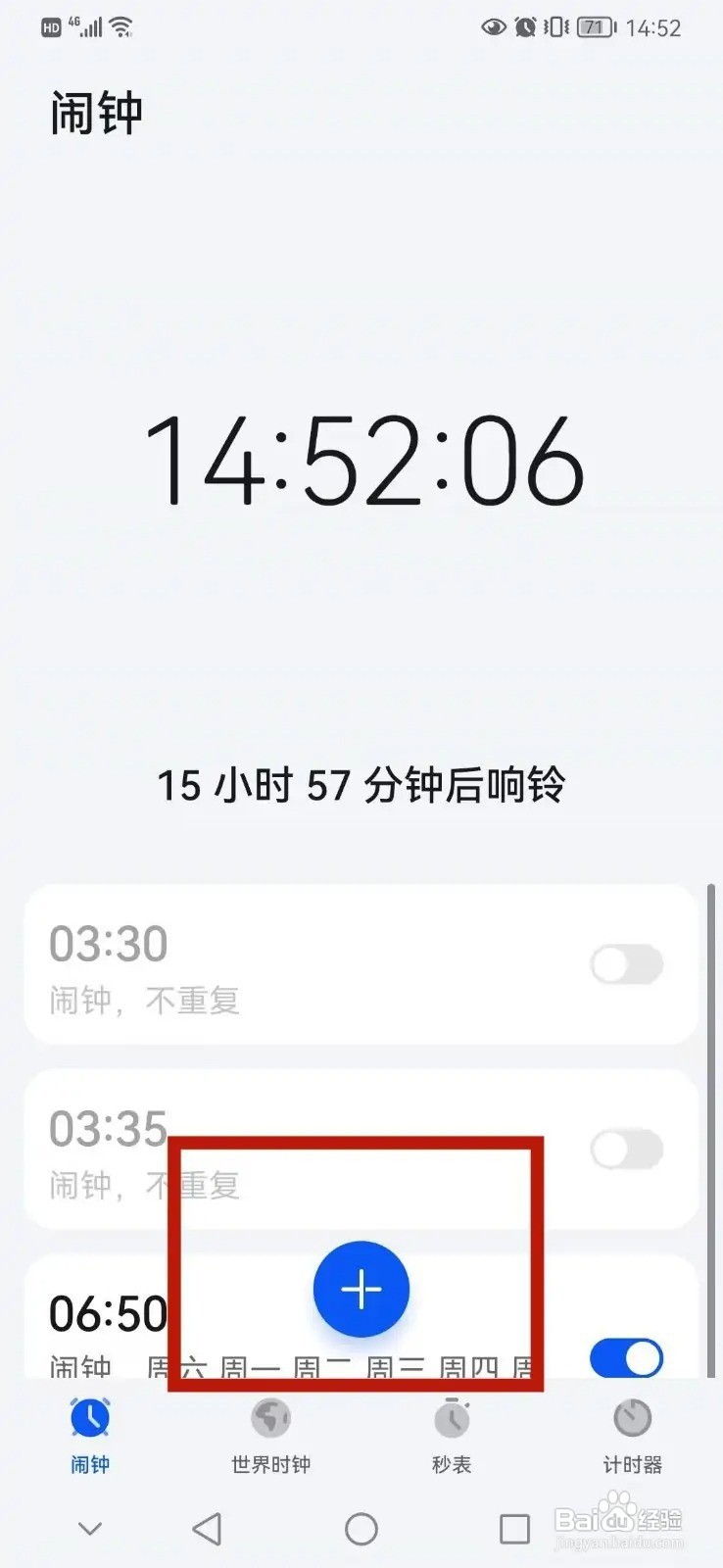Tap the HD VoLTE icon in status bar

click(53, 26)
